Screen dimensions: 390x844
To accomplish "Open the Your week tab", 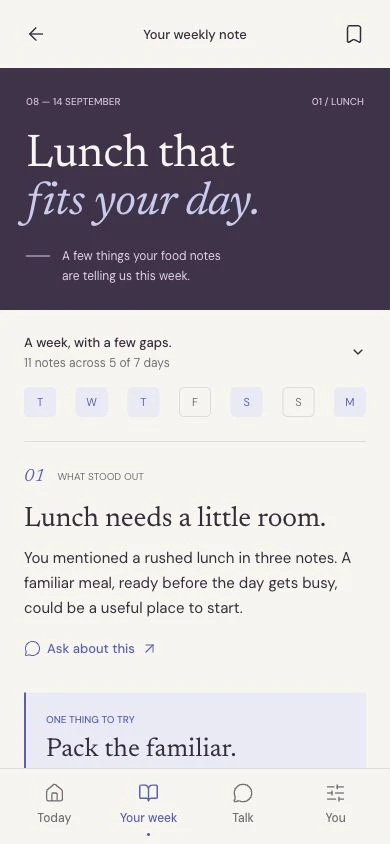I will [148, 804].
